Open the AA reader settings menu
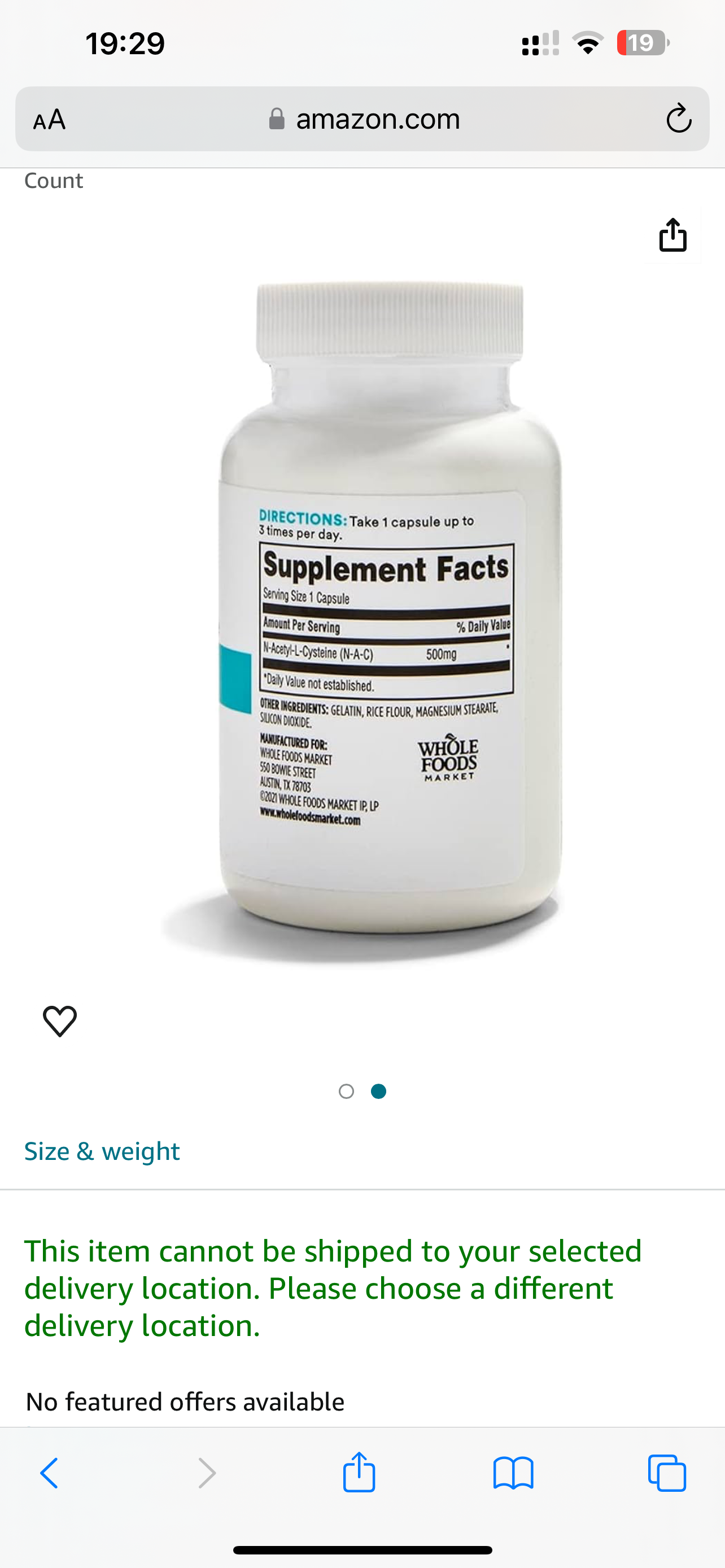This screenshot has width=725, height=1568. point(49,119)
